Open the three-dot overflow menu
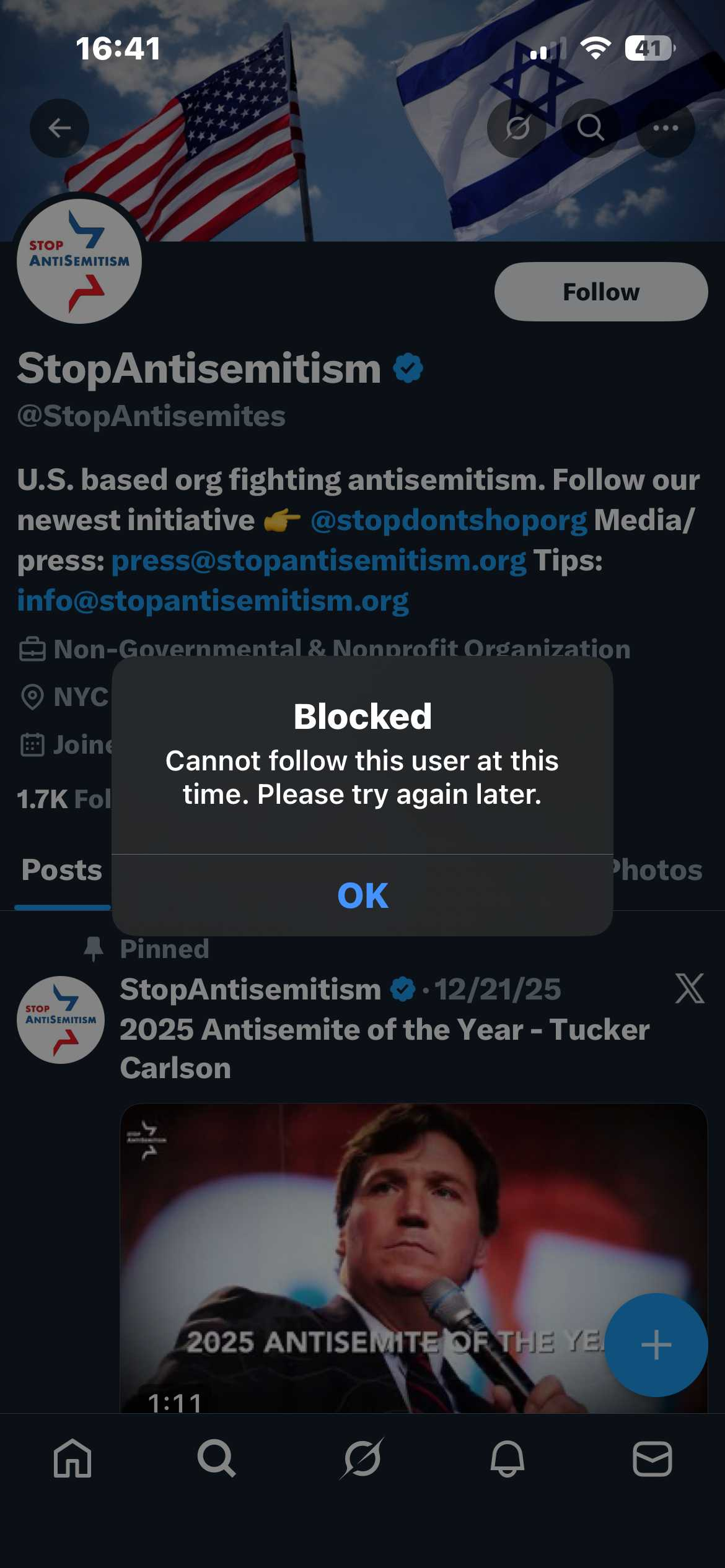This screenshot has height=1568, width=725. click(666, 128)
